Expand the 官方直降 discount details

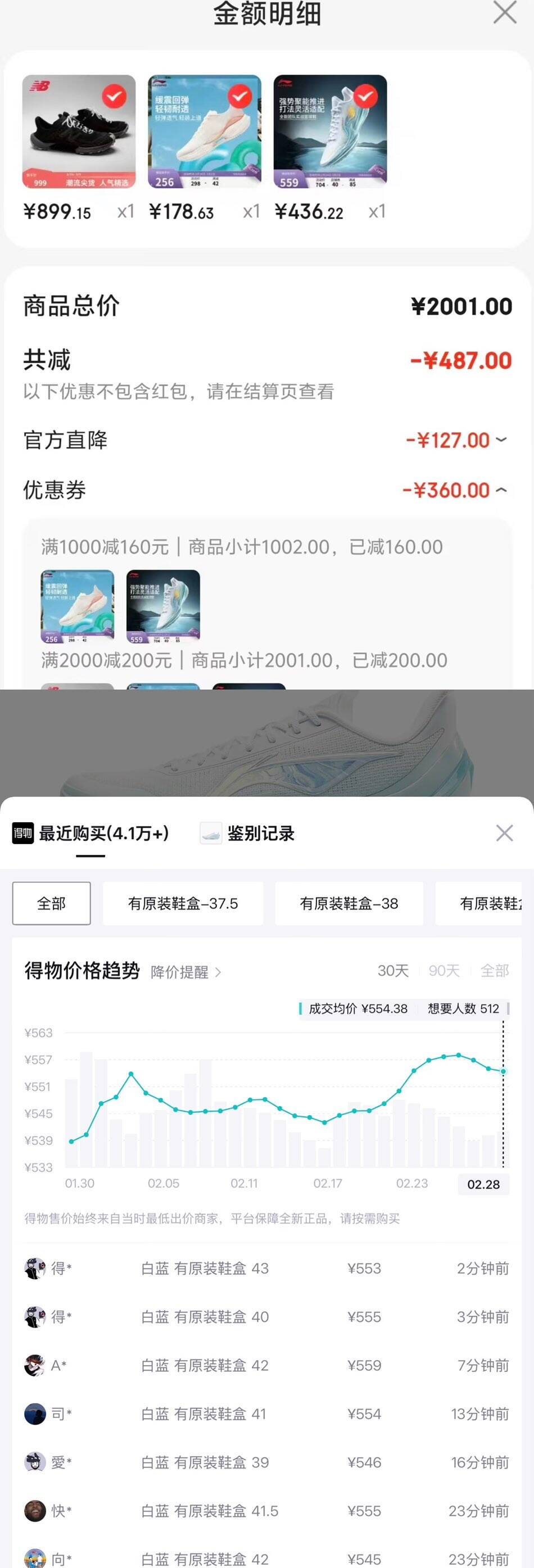502,440
